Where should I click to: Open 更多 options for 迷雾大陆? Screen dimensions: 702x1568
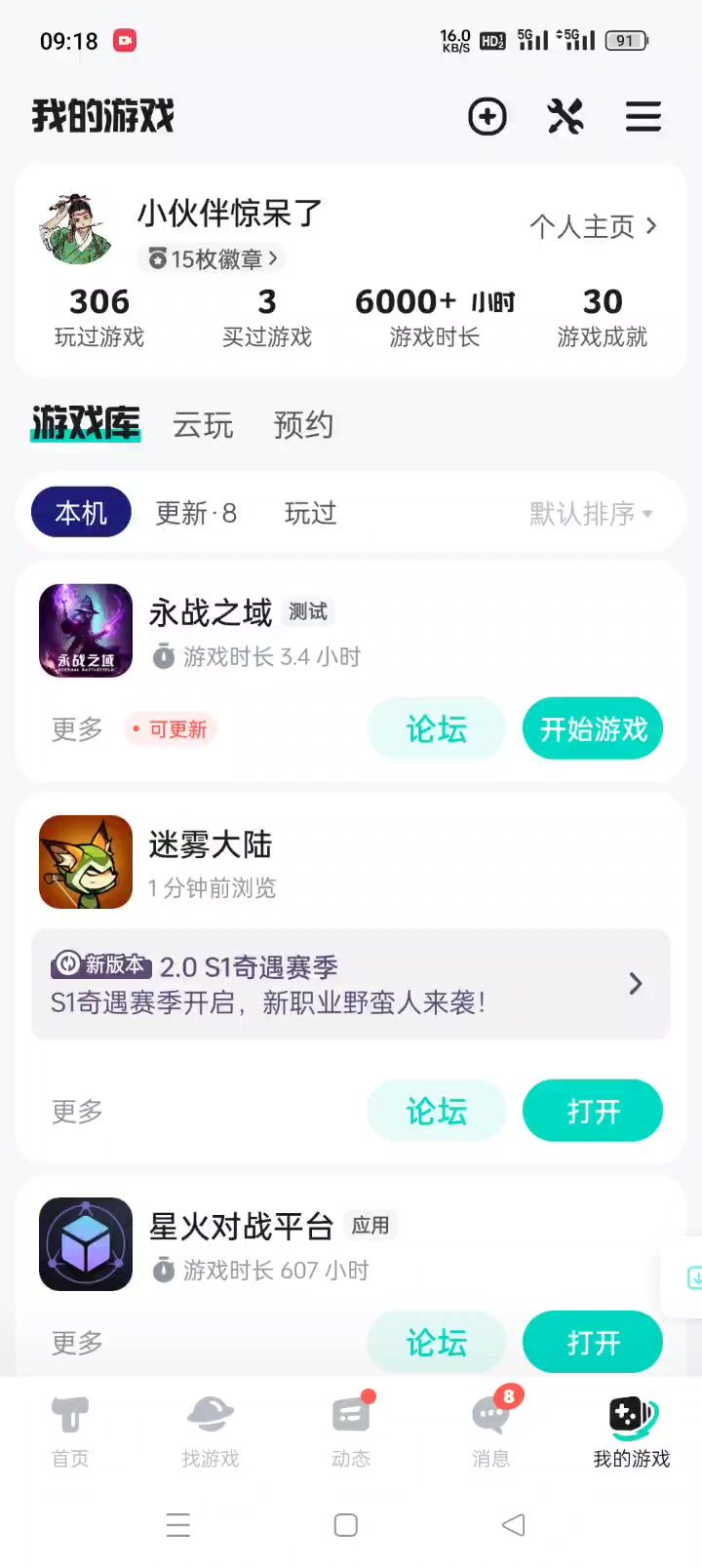77,1111
